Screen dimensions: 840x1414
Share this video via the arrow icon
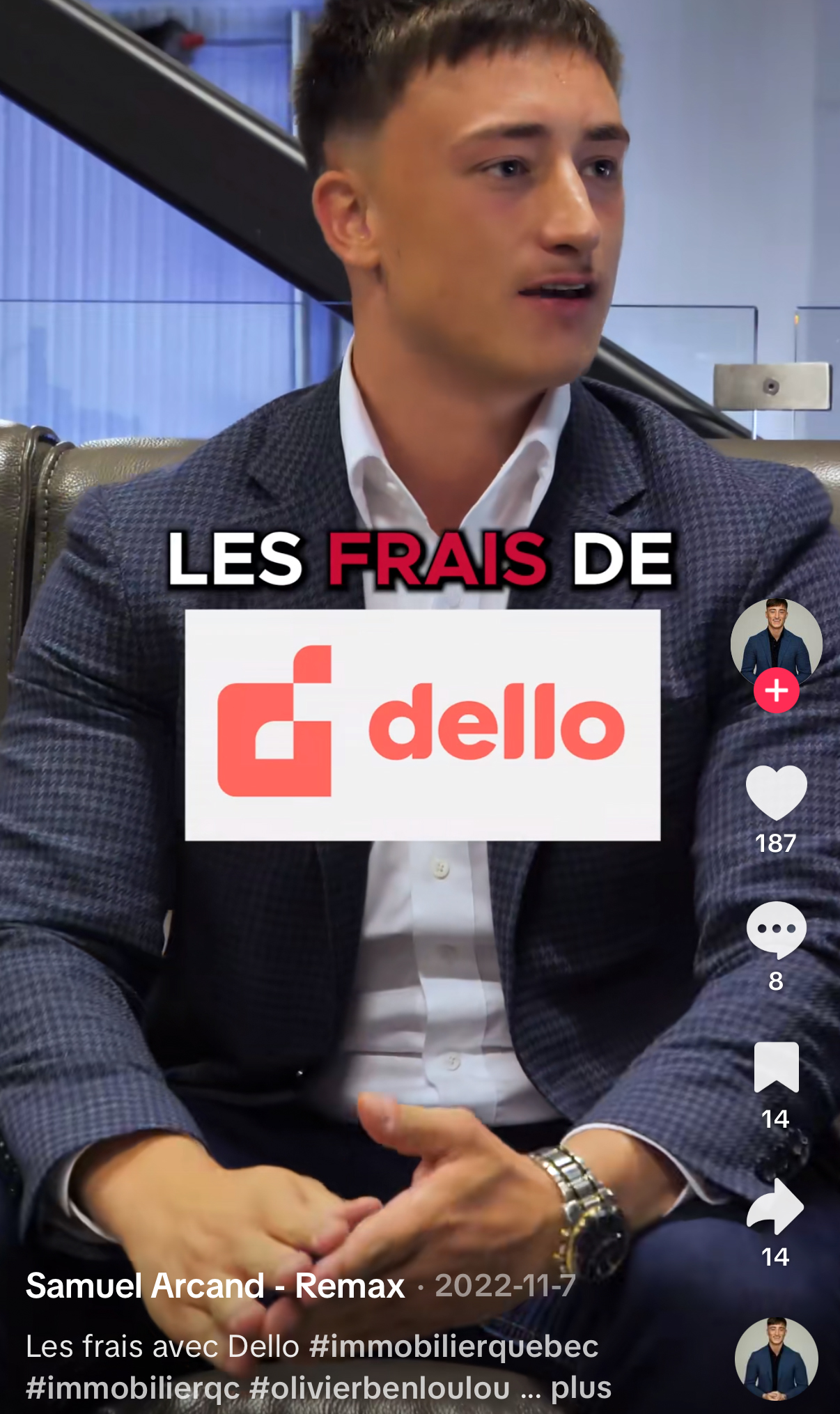tap(775, 1206)
